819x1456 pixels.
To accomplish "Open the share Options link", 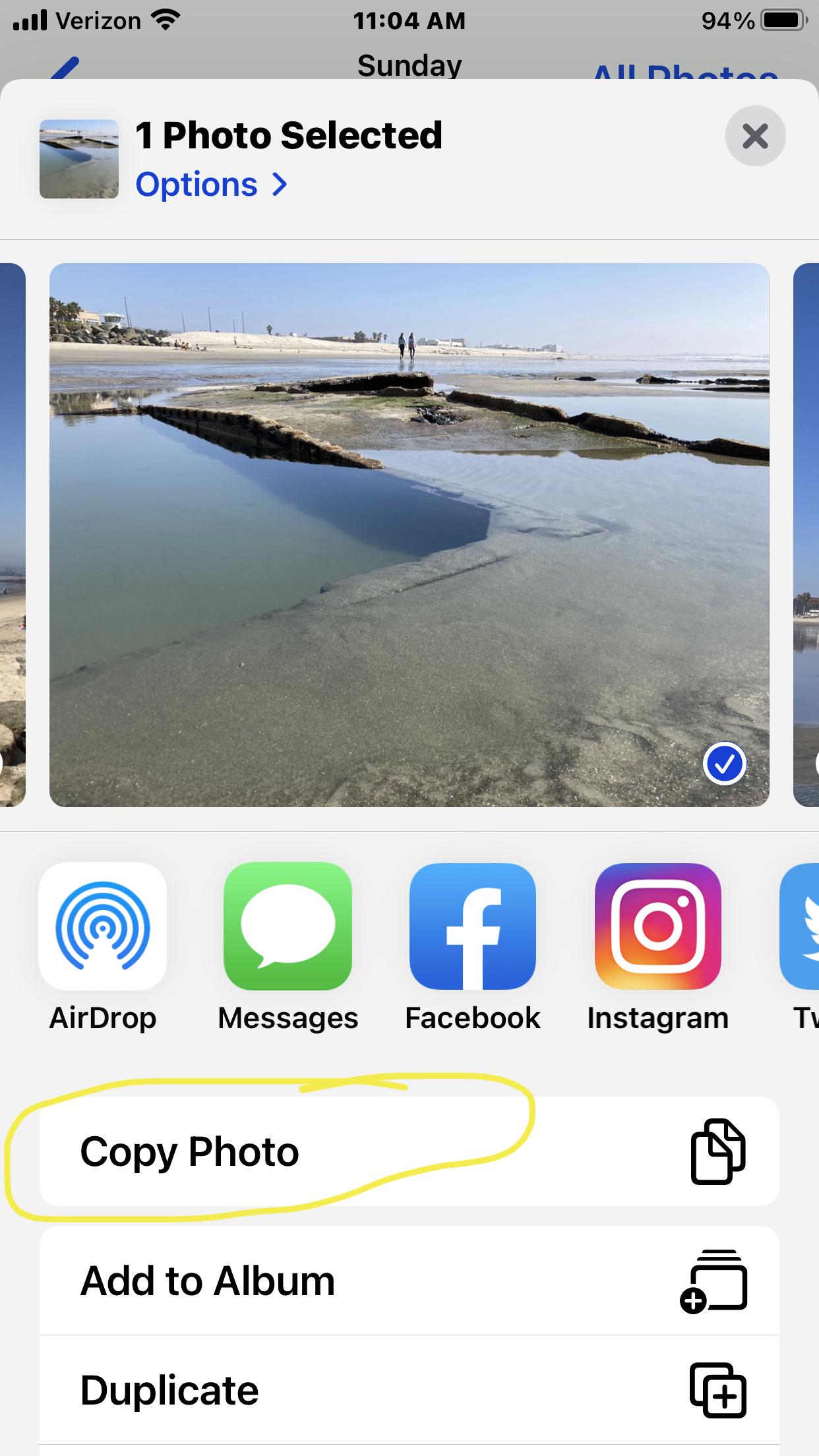I will 211,185.
